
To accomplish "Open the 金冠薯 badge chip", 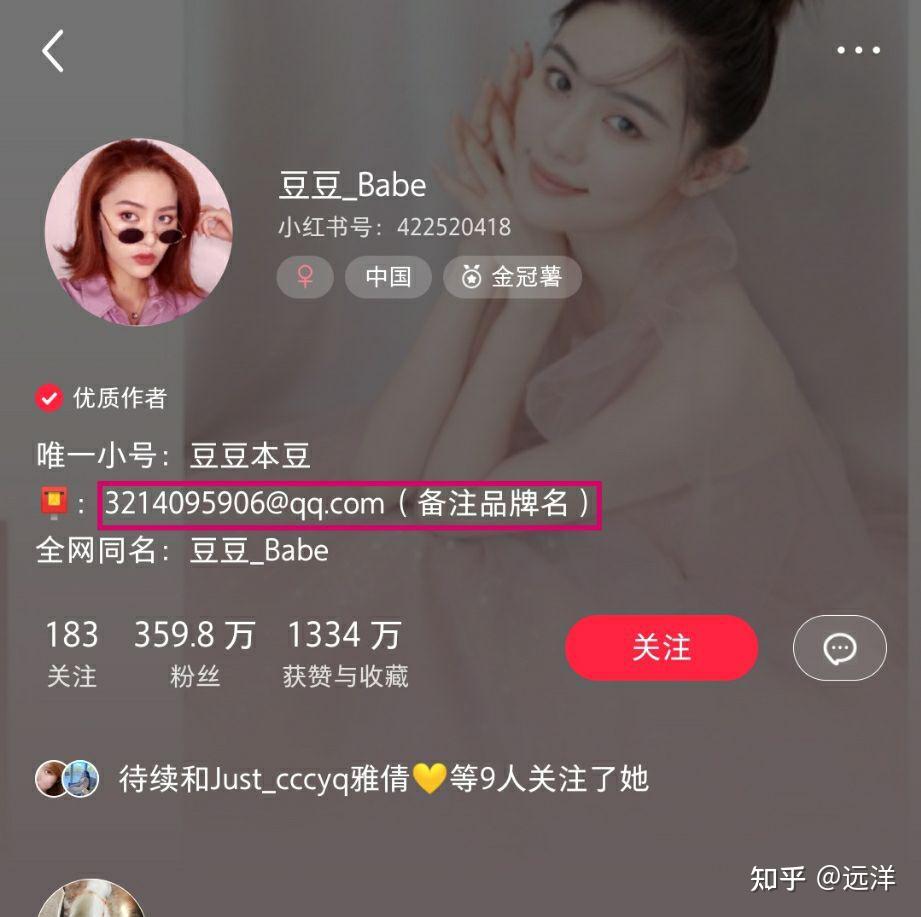I will (x=512, y=277).
